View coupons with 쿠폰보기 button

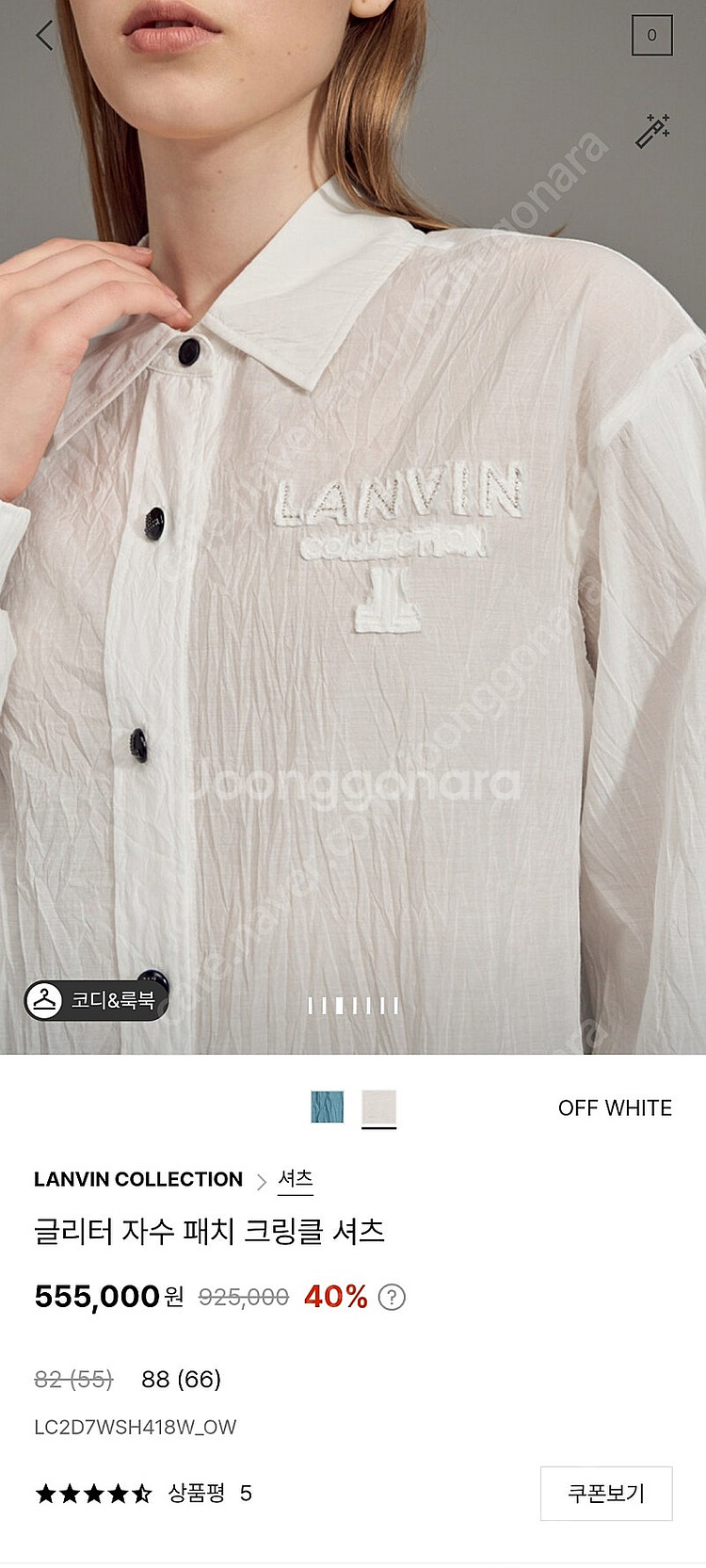605,1493
